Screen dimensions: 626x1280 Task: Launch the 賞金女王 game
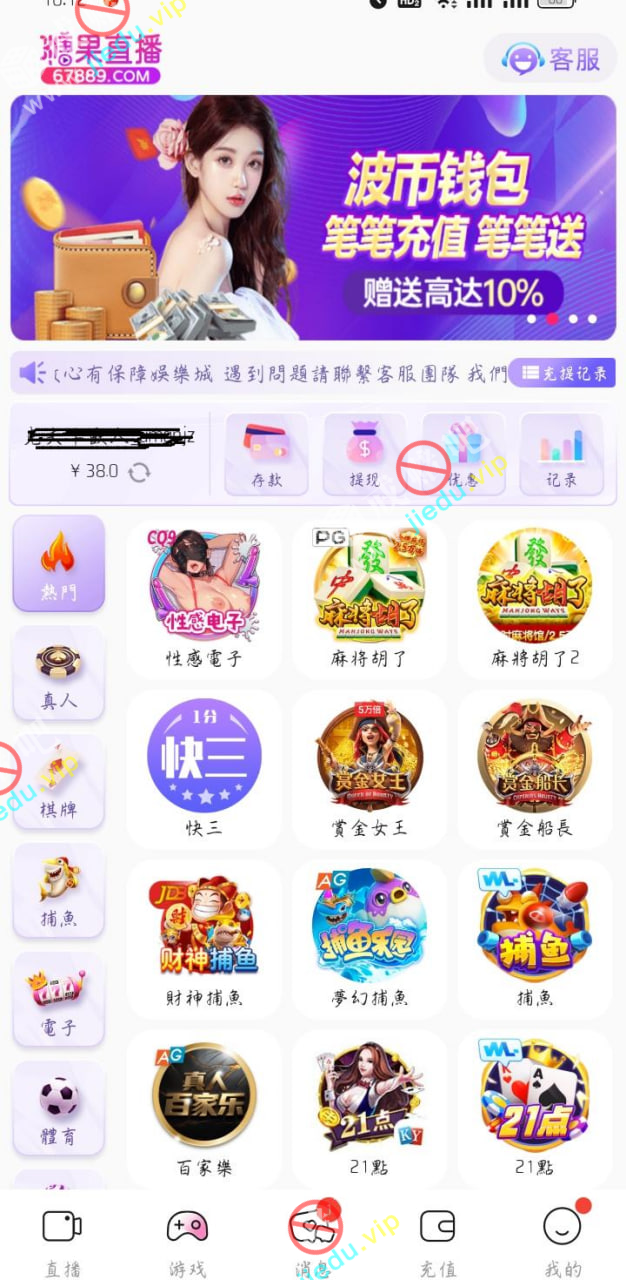(x=370, y=768)
